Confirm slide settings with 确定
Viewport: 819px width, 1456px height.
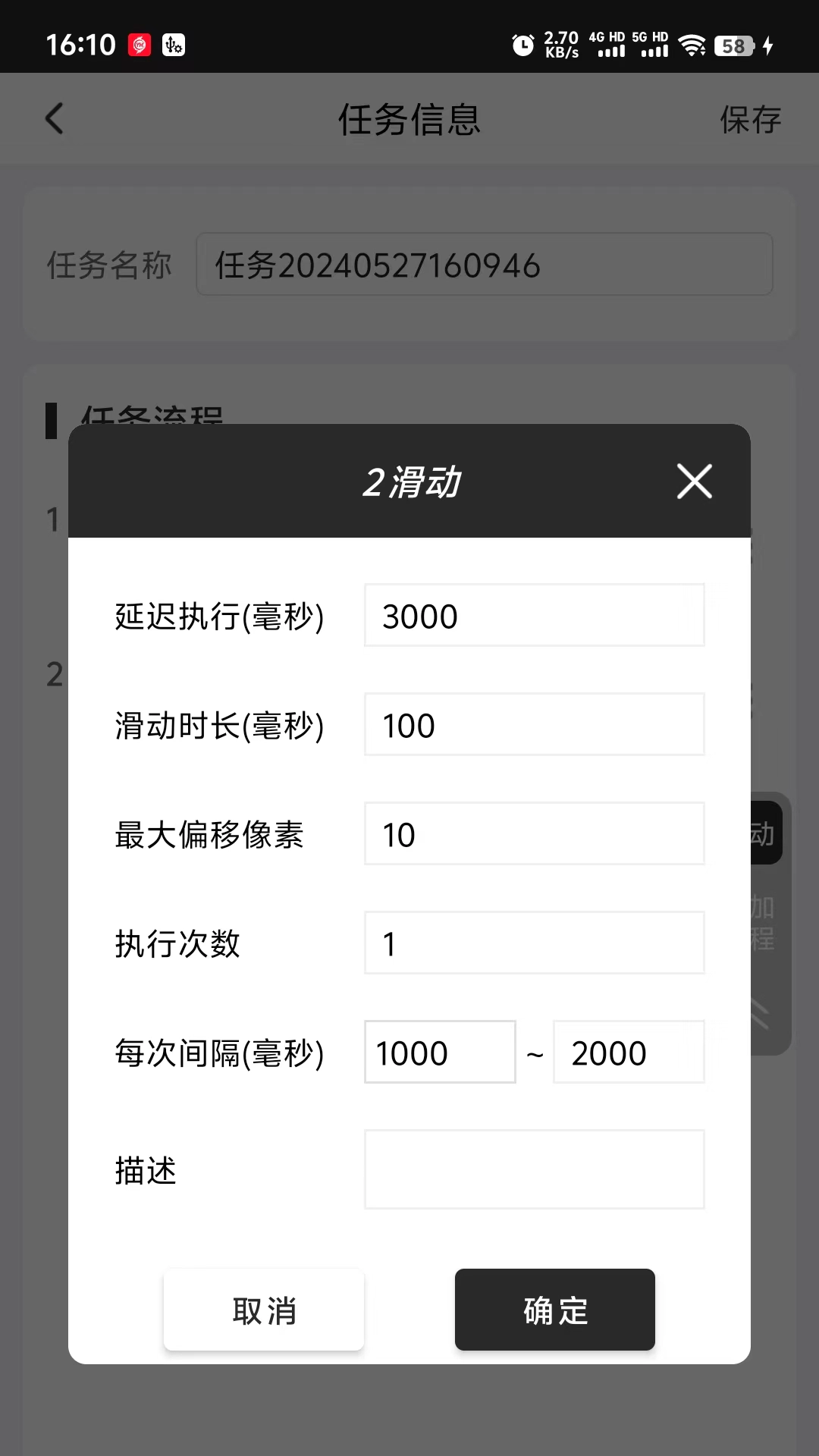(x=554, y=1310)
